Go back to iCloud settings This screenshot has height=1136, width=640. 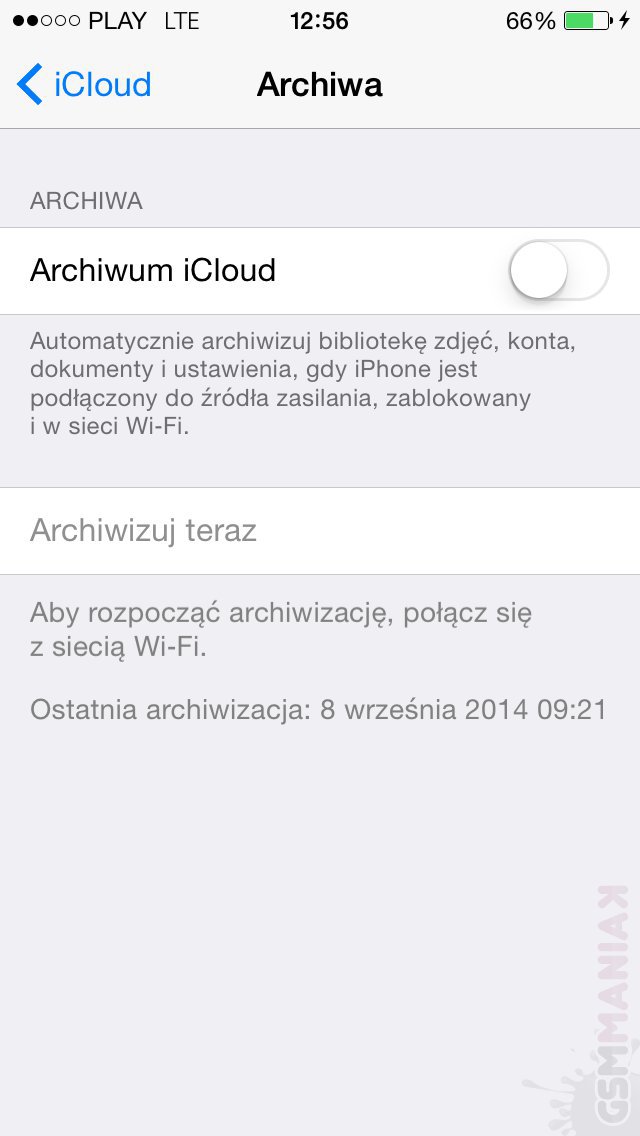click(84, 85)
